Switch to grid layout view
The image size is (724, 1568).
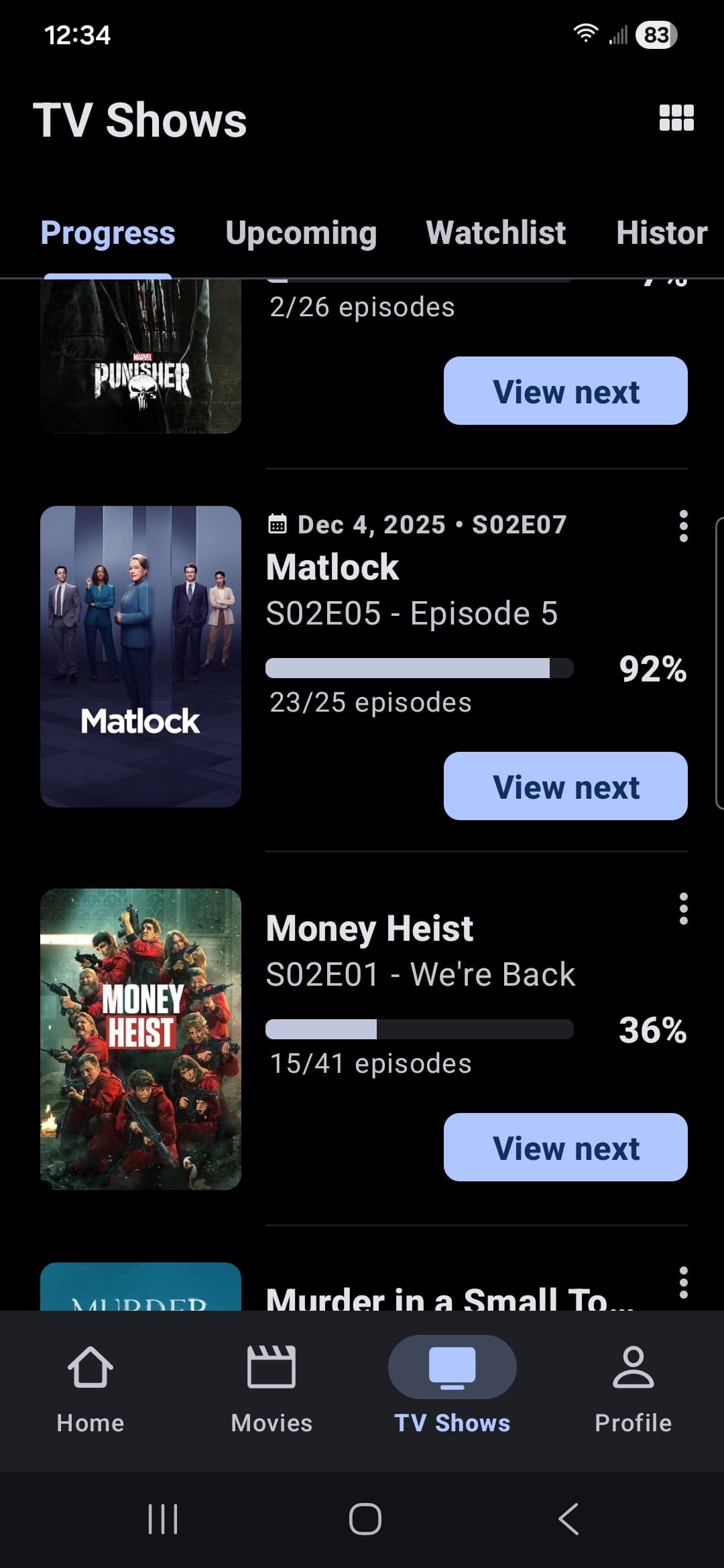pos(676,118)
